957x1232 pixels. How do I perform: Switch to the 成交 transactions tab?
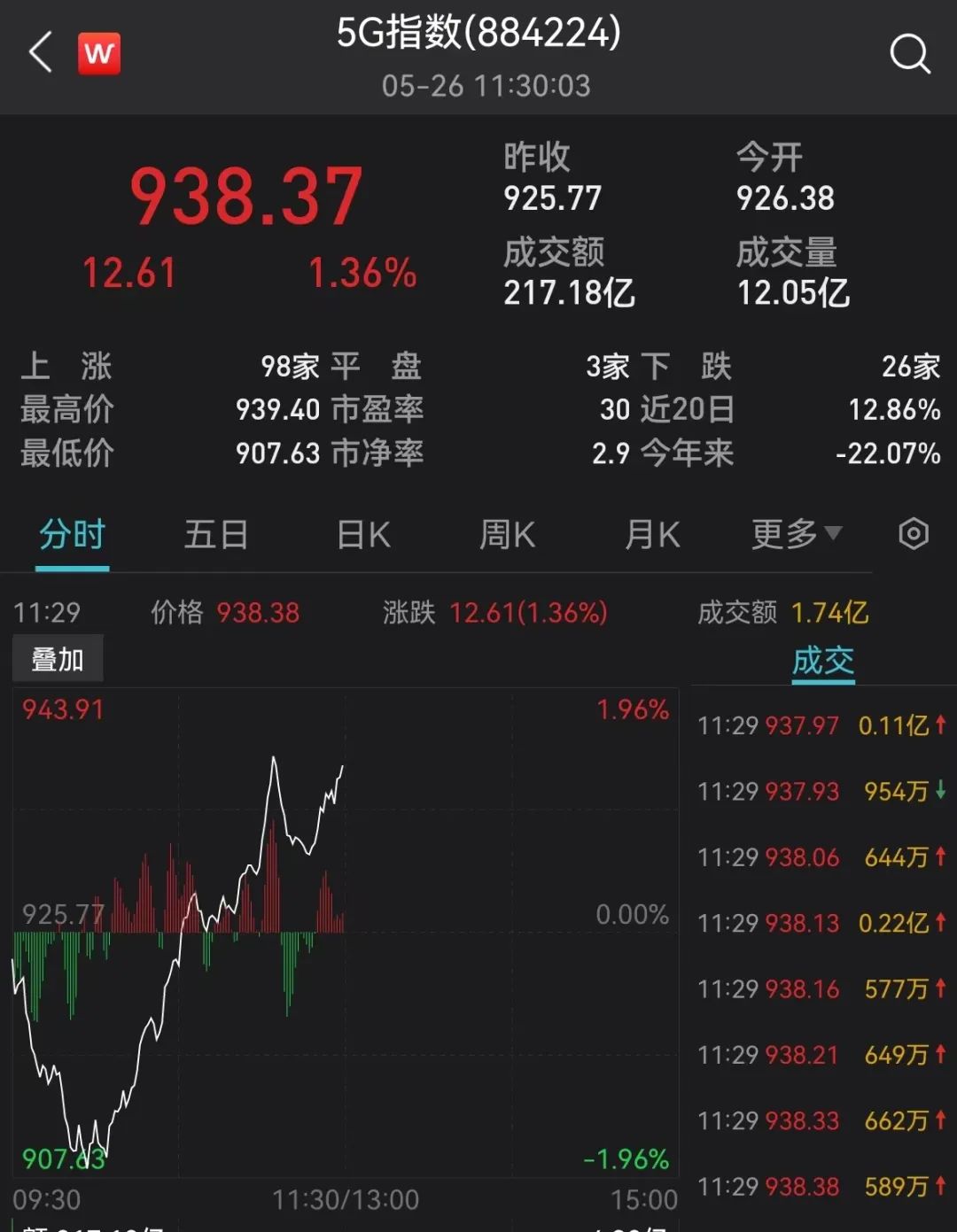(823, 661)
